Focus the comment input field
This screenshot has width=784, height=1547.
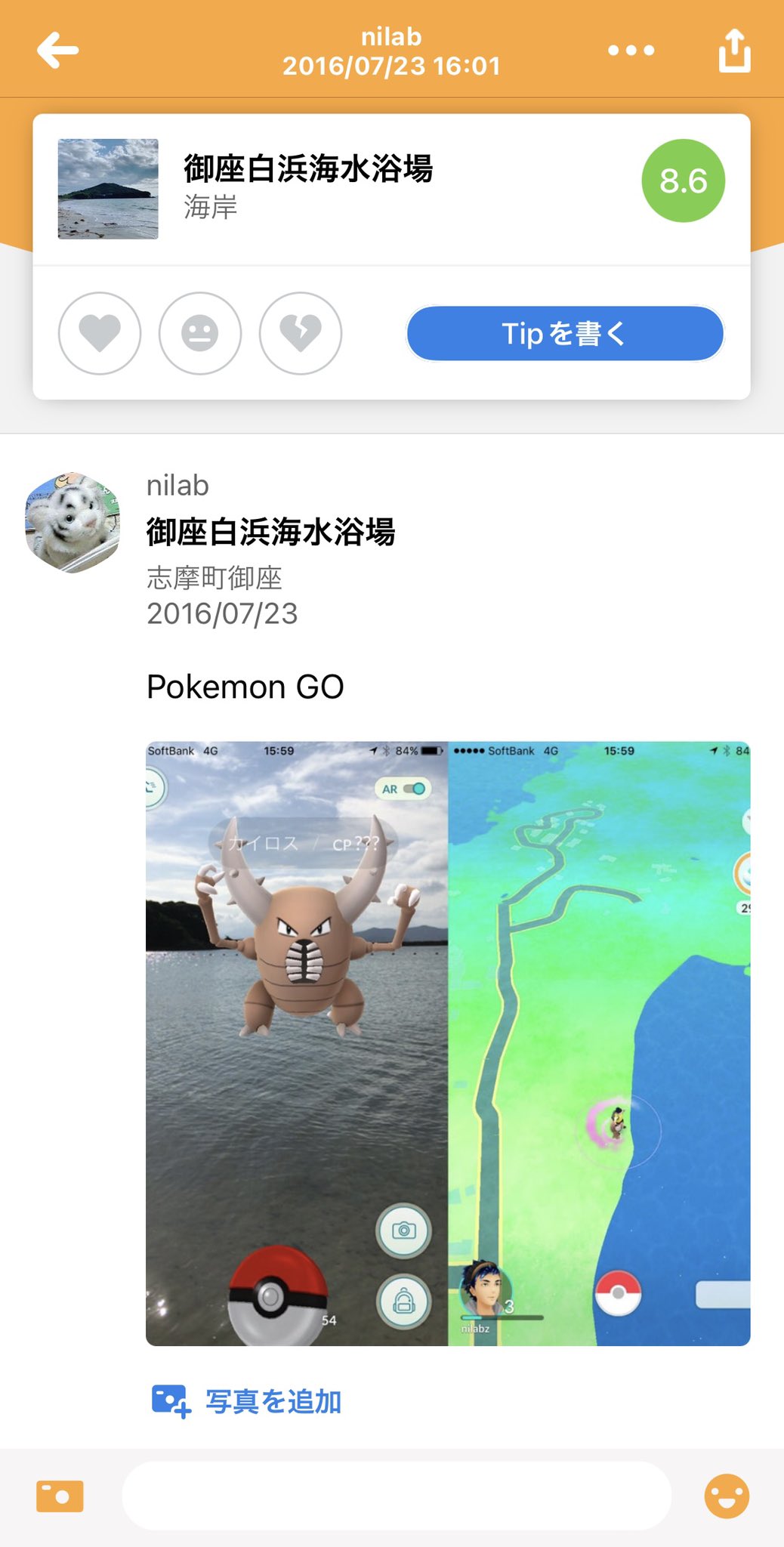pyautogui.click(x=397, y=1496)
